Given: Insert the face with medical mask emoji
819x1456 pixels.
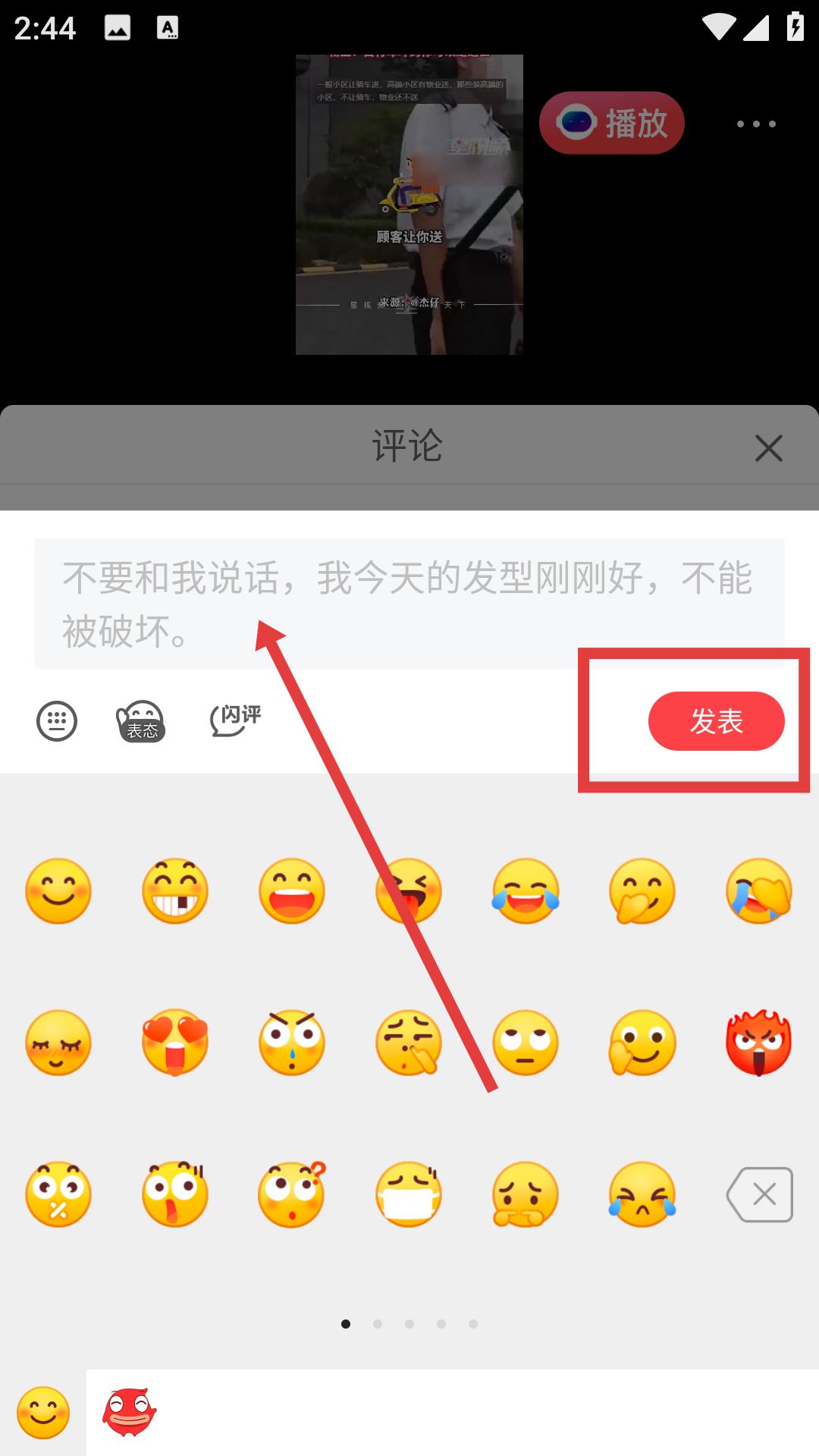Looking at the screenshot, I should click(409, 1194).
